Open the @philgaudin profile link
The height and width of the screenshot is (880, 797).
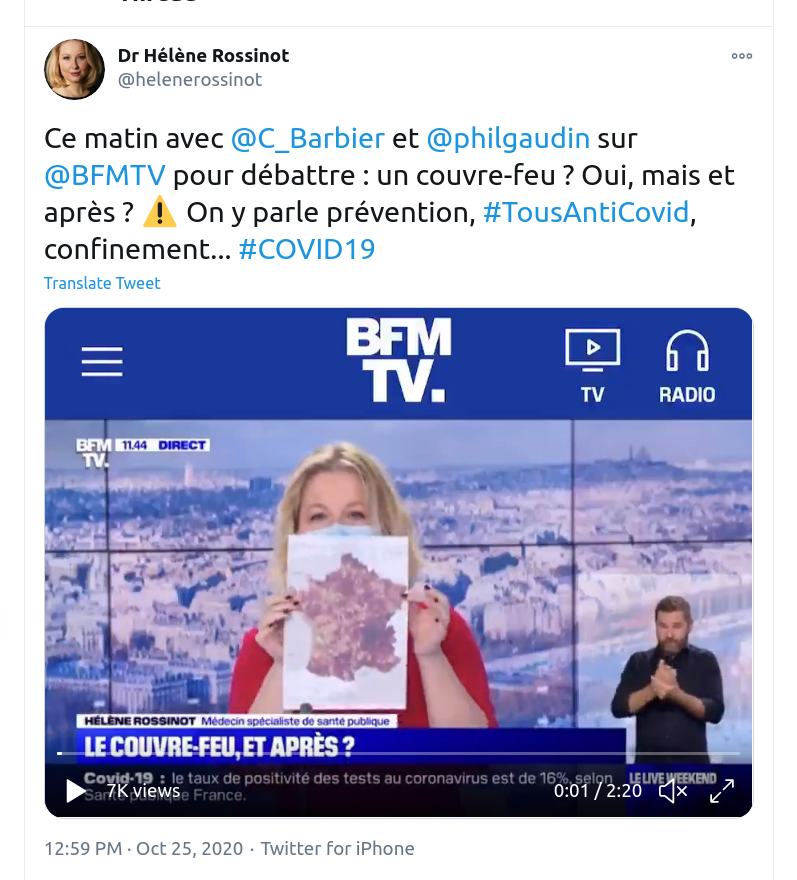[509, 138]
